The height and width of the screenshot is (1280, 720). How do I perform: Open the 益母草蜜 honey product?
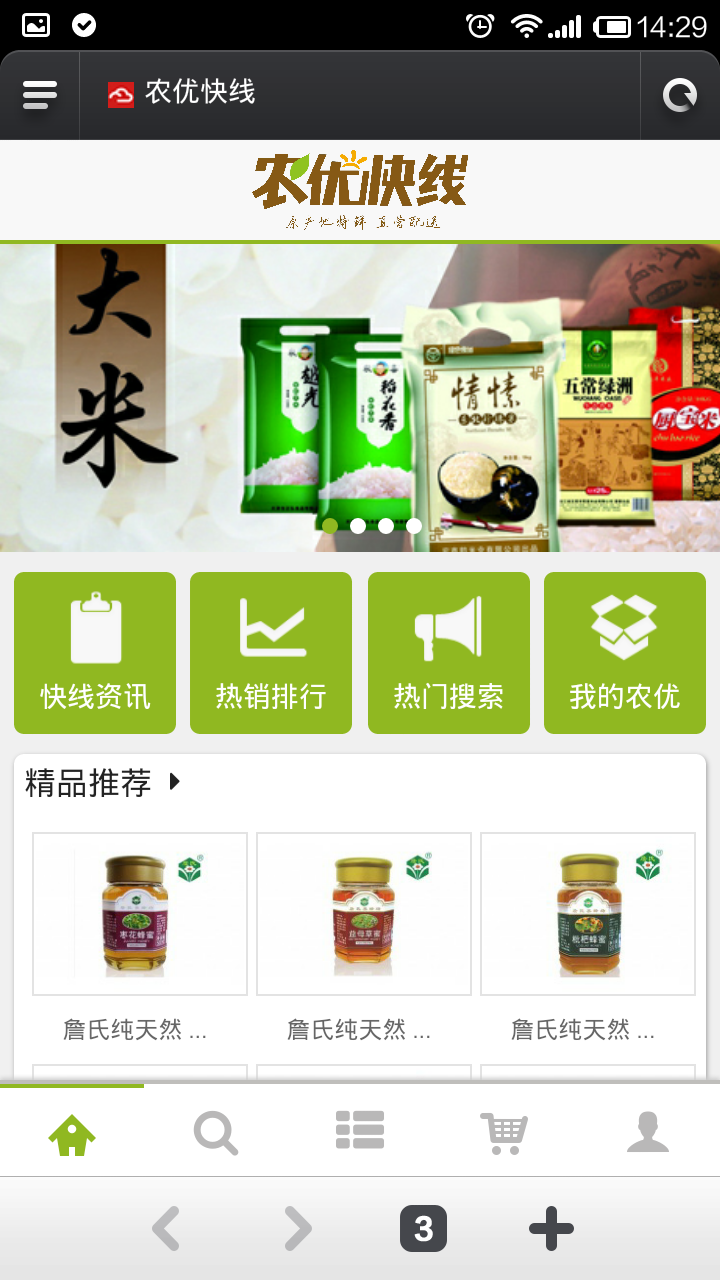click(364, 914)
